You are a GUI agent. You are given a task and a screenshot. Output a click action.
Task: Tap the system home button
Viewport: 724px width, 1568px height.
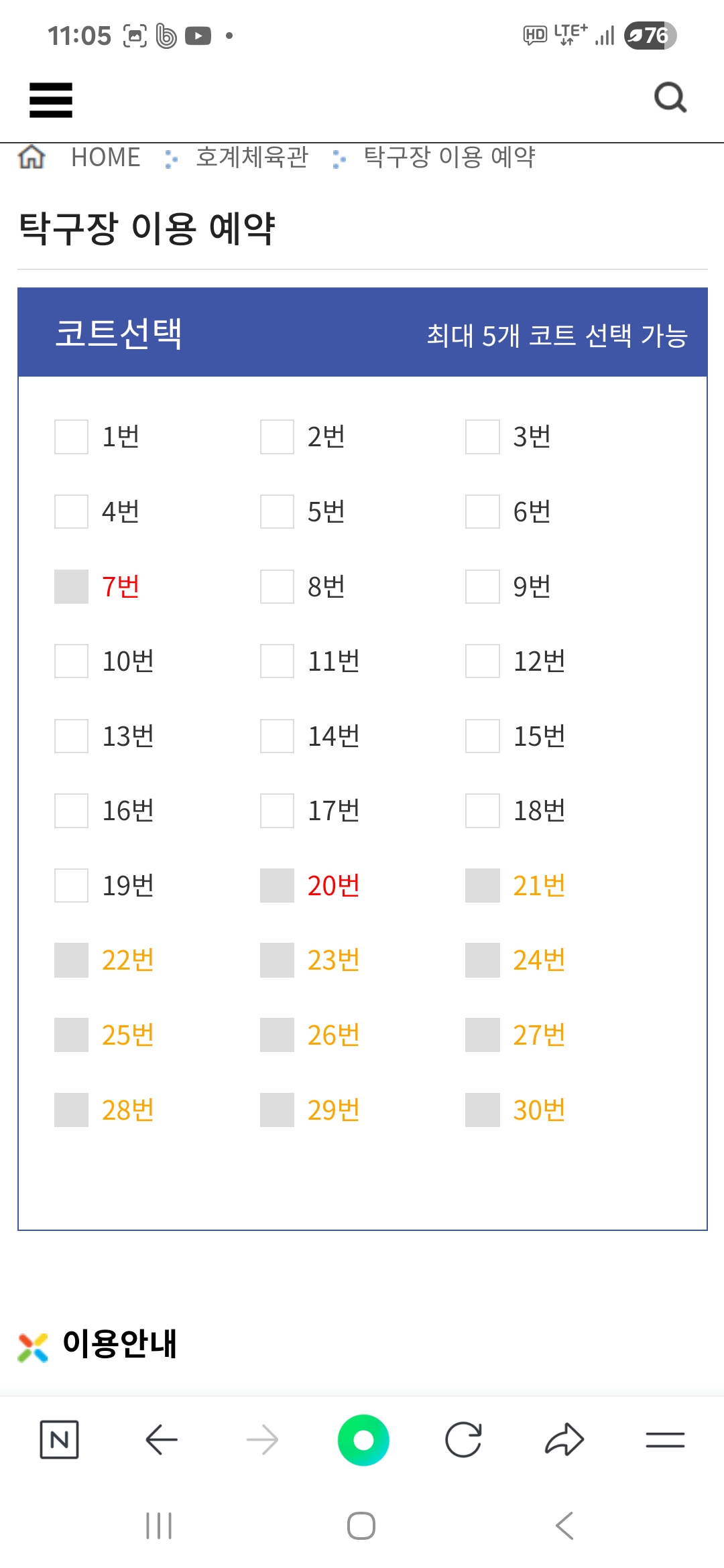click(x=361, y=1526)
